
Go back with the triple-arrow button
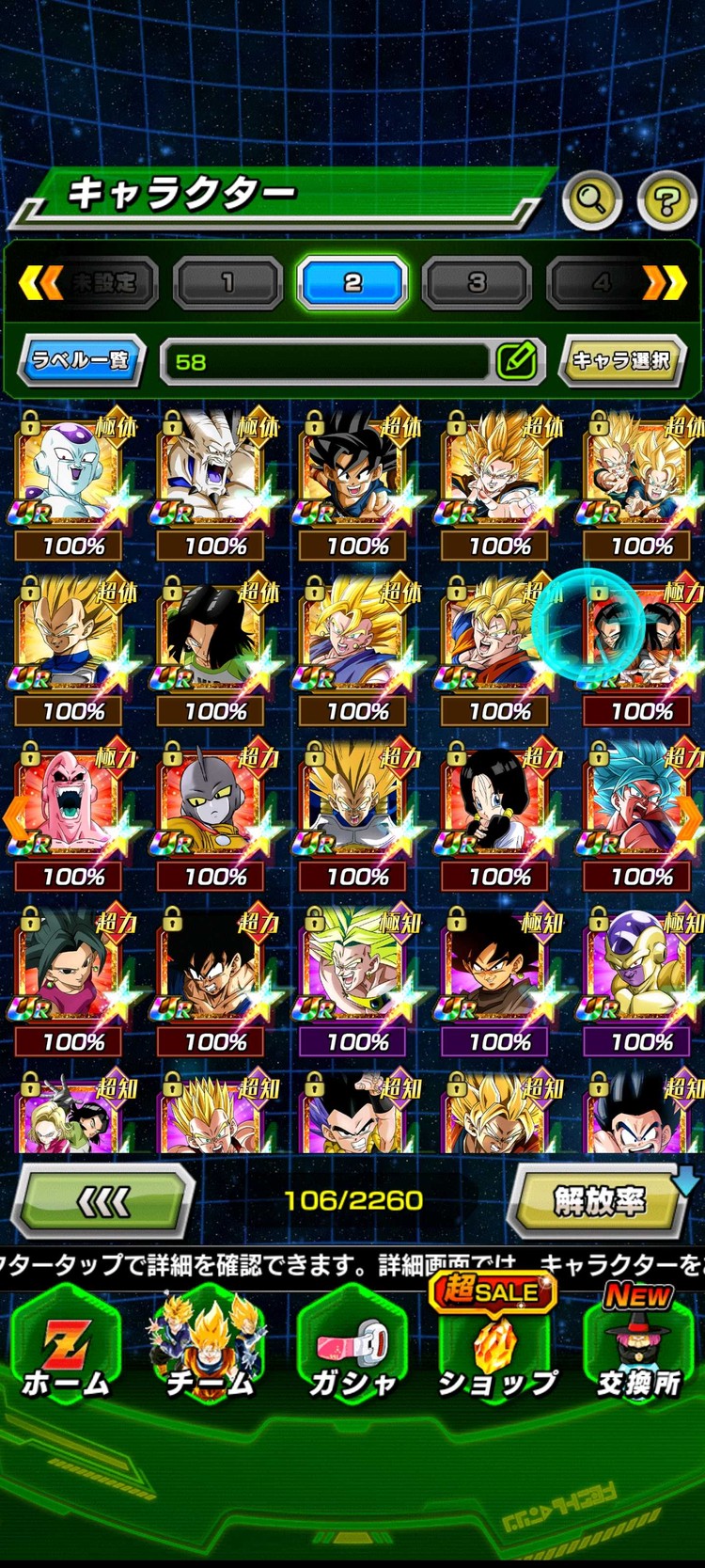(x=103, y=1201)
